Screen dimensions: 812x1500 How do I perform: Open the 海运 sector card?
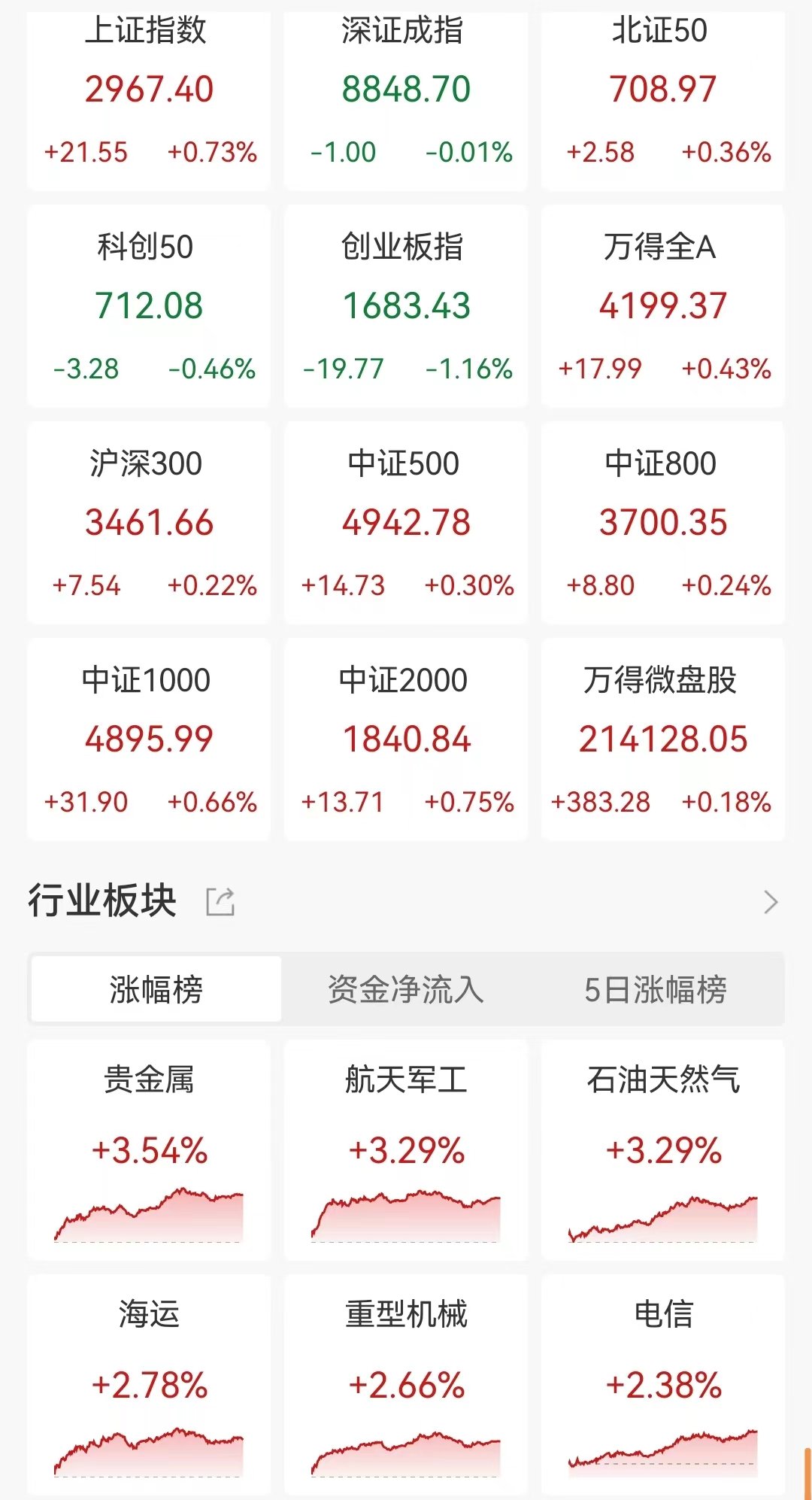click(x=149, y=1384)
